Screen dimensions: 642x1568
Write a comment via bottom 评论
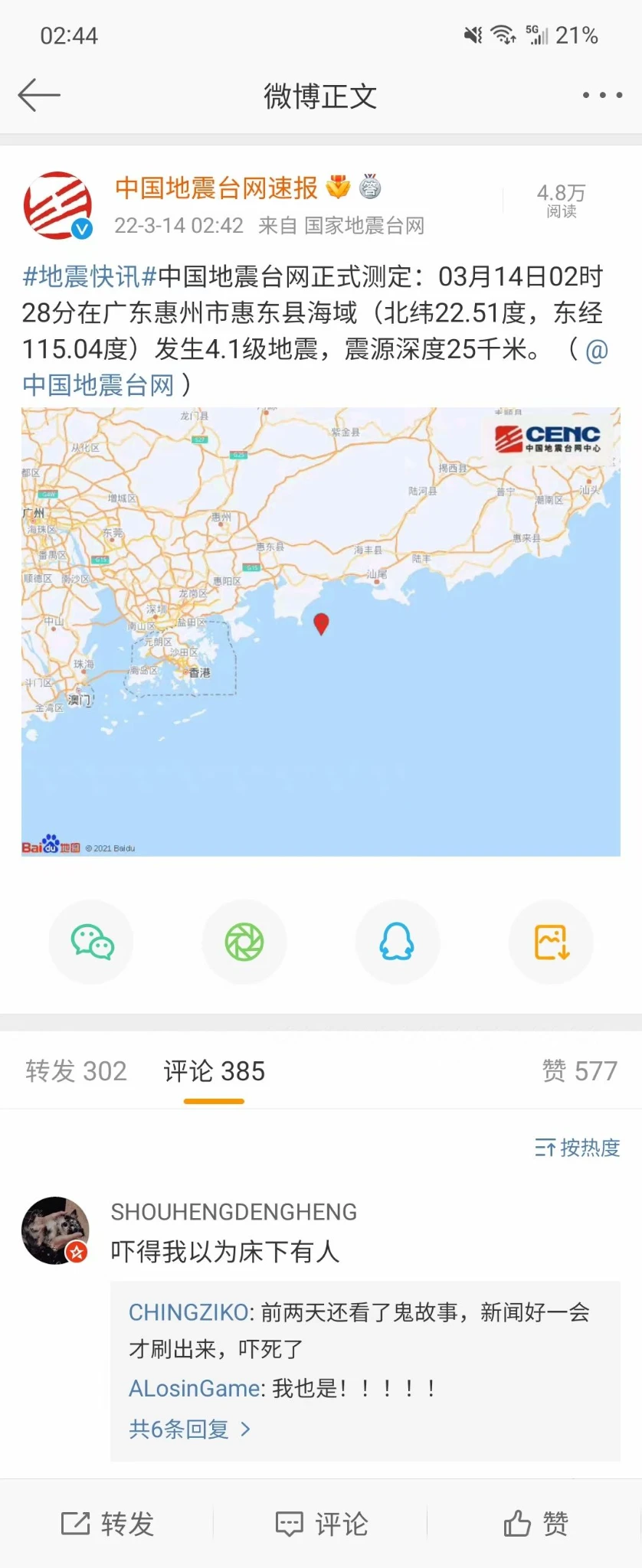[322, 1524]
